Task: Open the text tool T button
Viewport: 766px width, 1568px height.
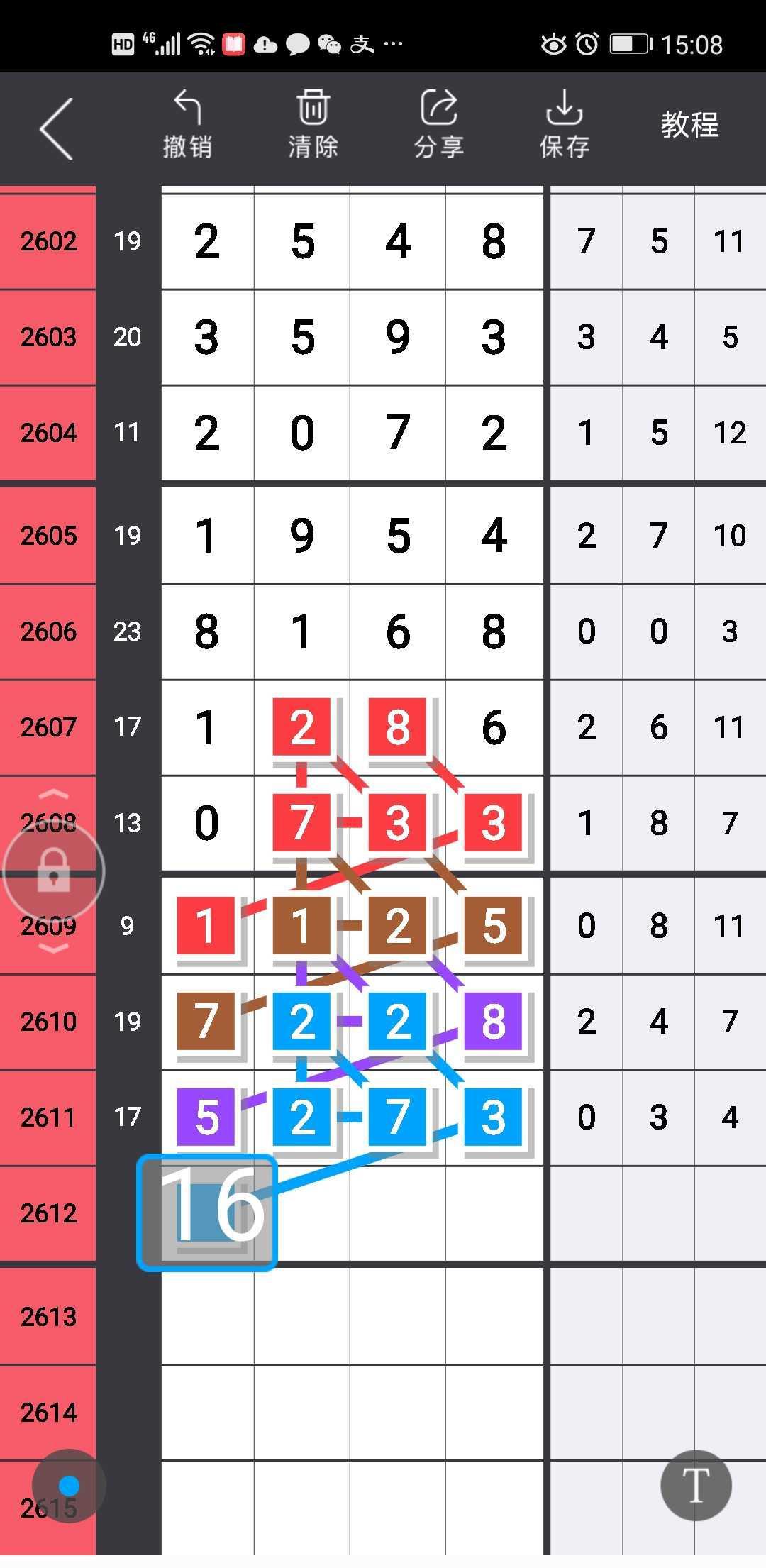Action: click(x=696, y=1485)
